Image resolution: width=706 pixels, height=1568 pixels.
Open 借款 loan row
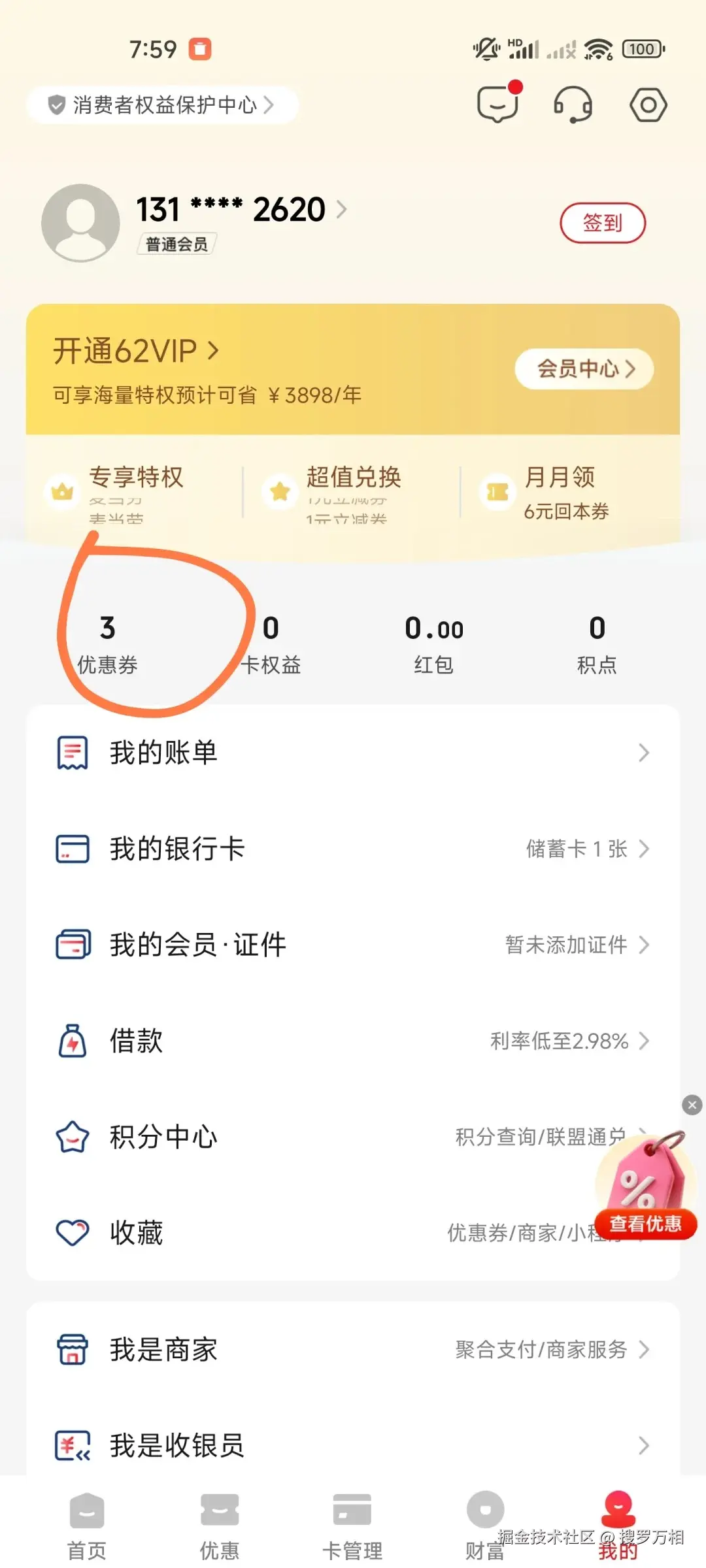click(x=353, y=1041)
